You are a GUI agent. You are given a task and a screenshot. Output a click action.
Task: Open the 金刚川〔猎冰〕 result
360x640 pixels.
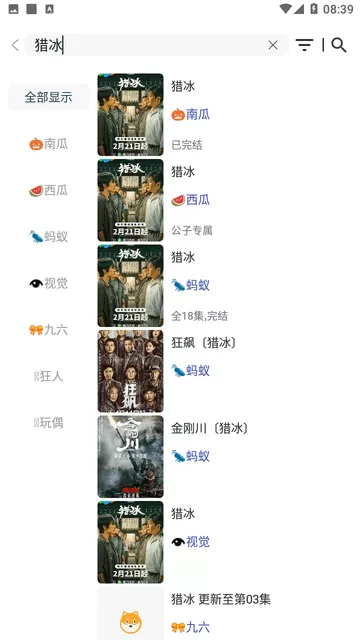(225, 457)
